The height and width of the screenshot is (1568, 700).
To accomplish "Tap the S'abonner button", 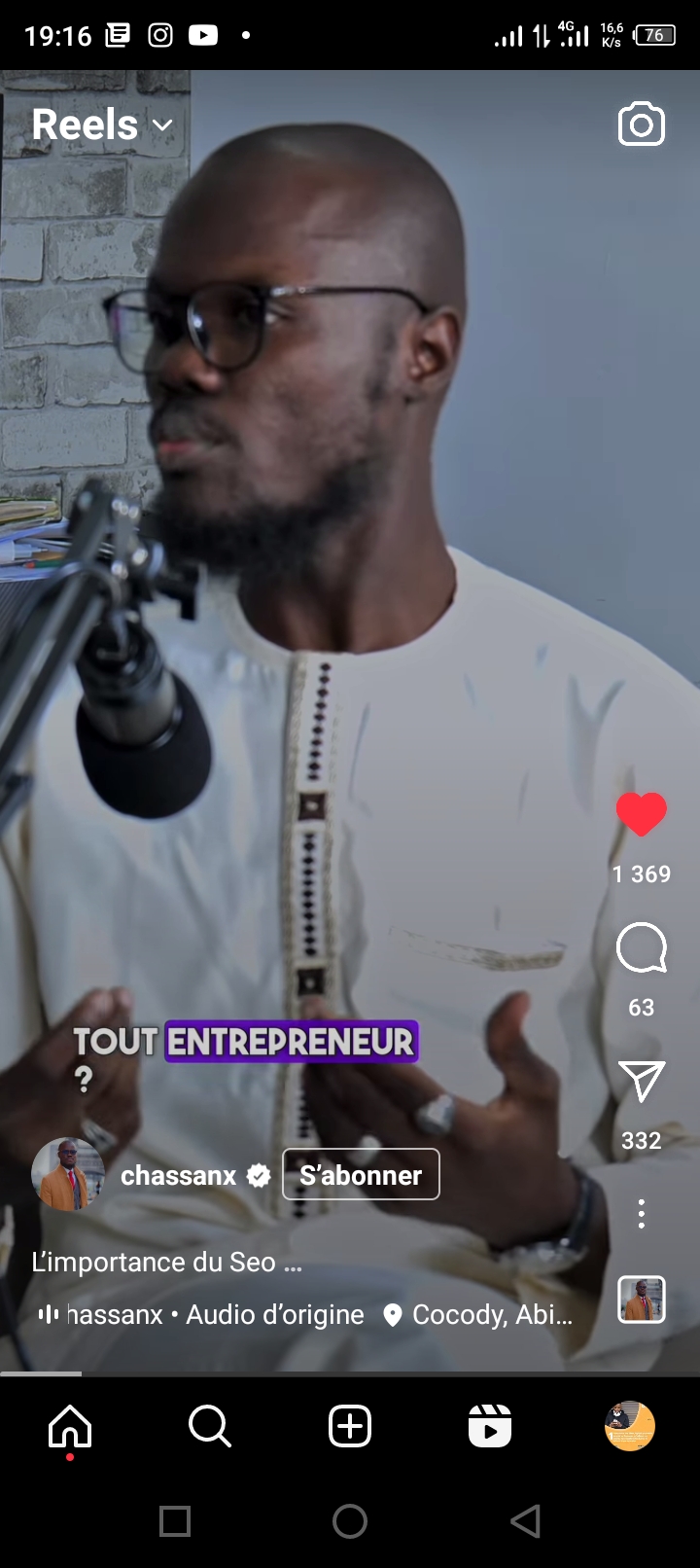I will 361,1175.
